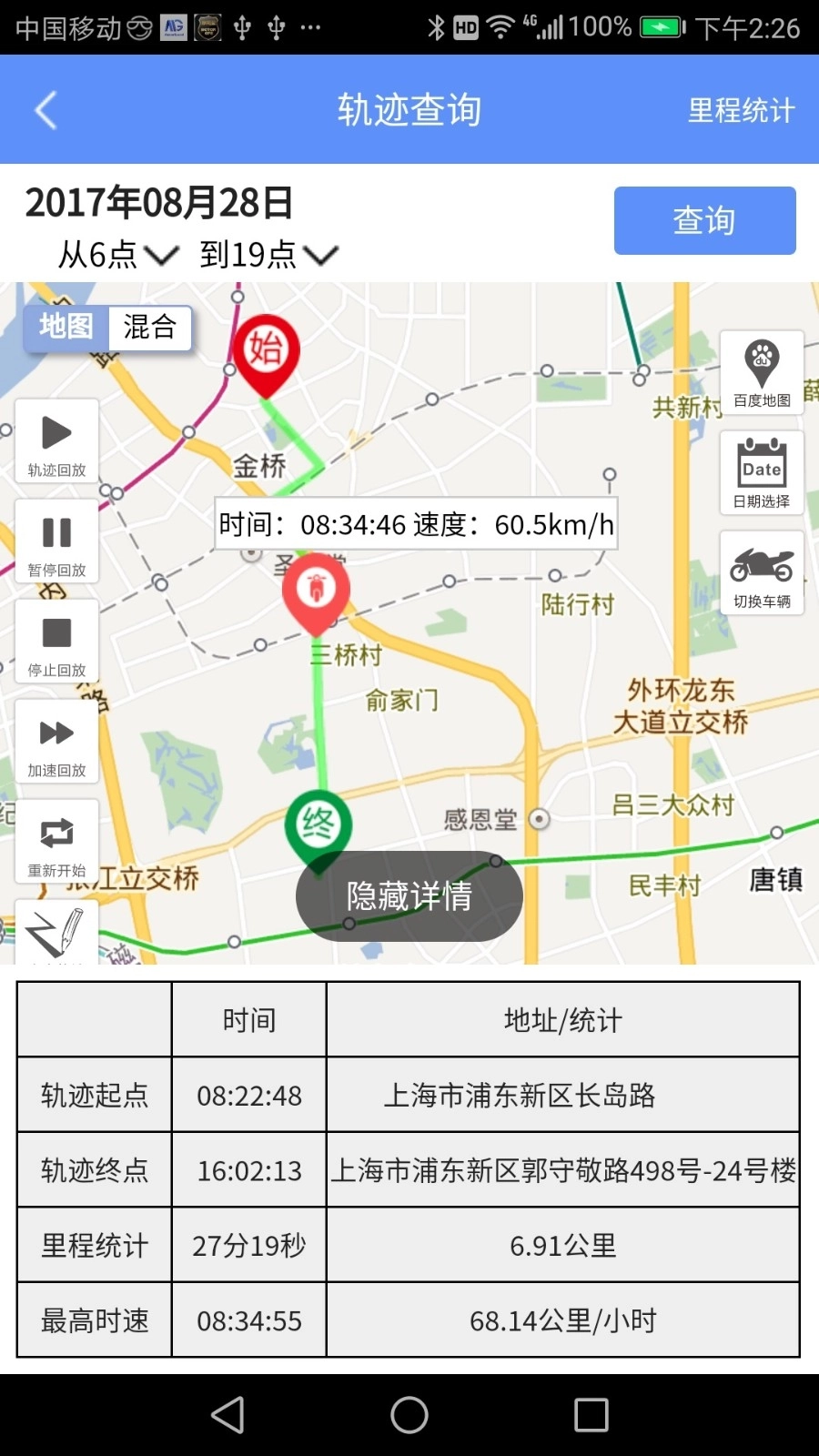Select the 地图 map view toggle
Screen dimensions: 819x1456
click(66, 328)
